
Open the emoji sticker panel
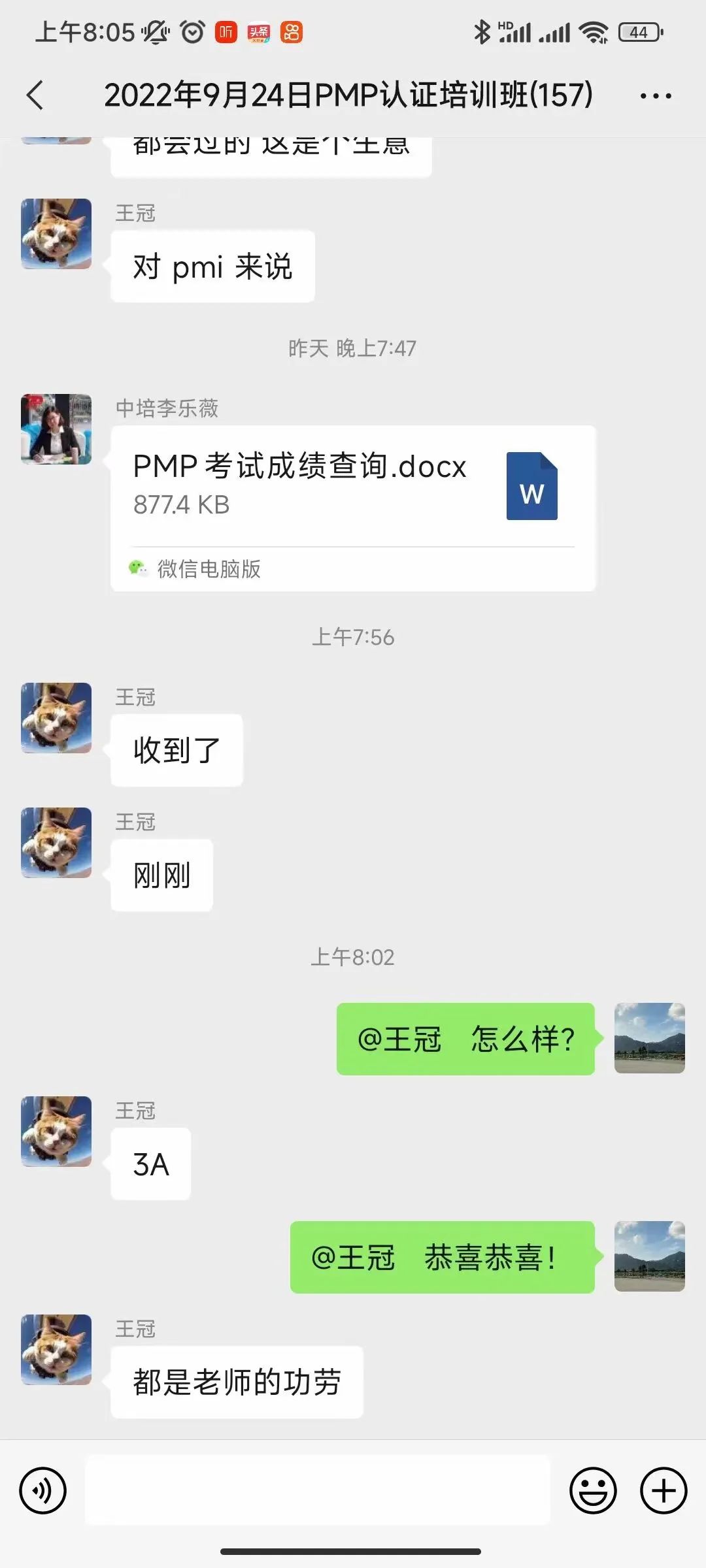tap(593, 1491)
